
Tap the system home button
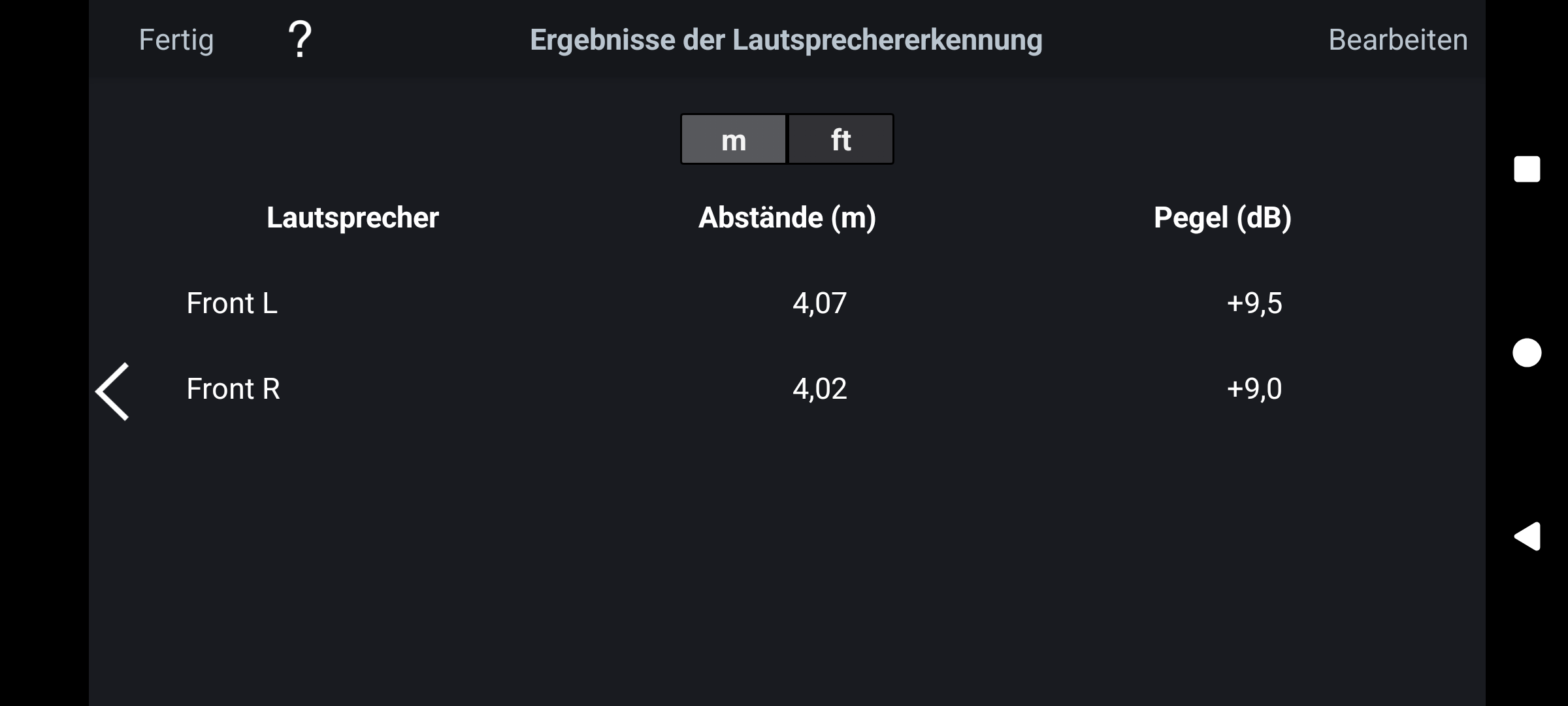pos(1526,353)
